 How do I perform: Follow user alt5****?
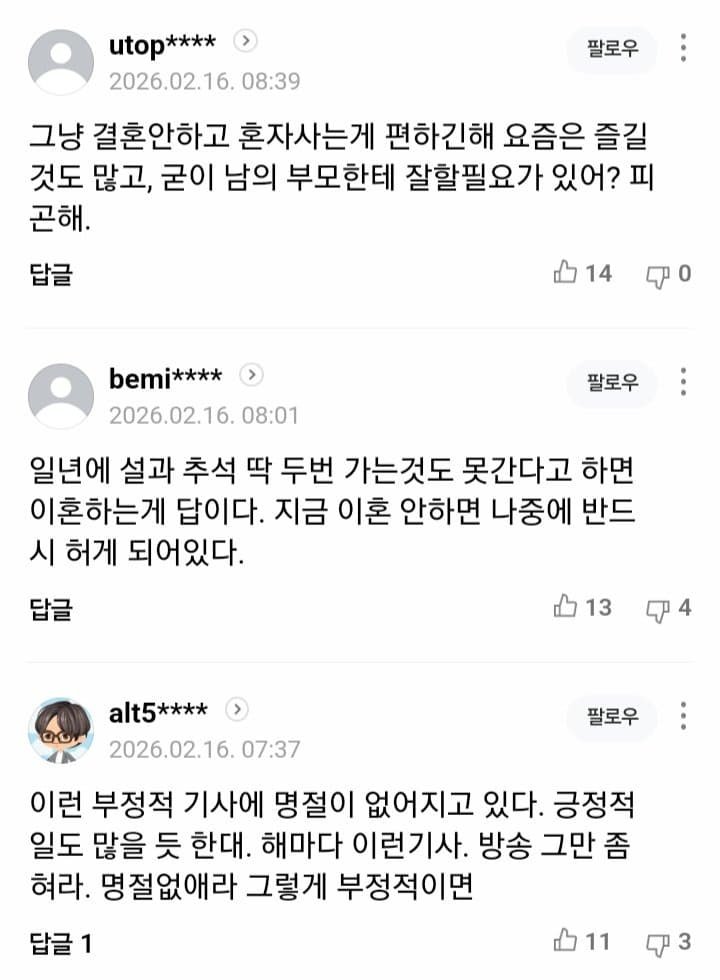click(x=612, y=716)
